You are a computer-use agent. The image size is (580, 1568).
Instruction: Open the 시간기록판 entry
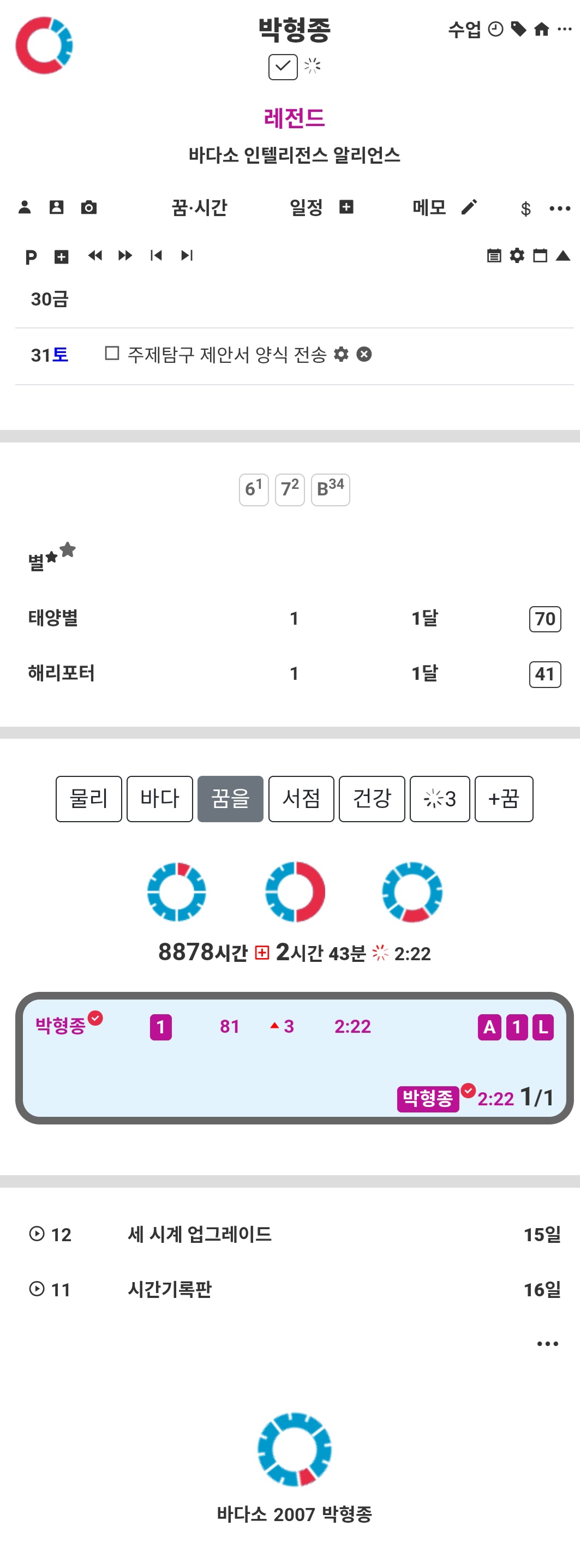[170, 1289]
